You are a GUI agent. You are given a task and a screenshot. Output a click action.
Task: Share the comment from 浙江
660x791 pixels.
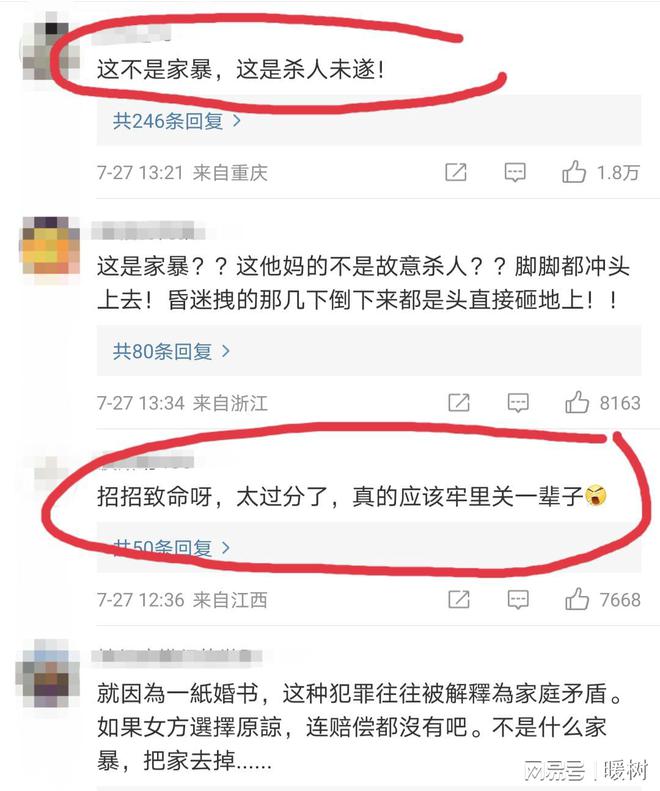(x=458, y=402)
